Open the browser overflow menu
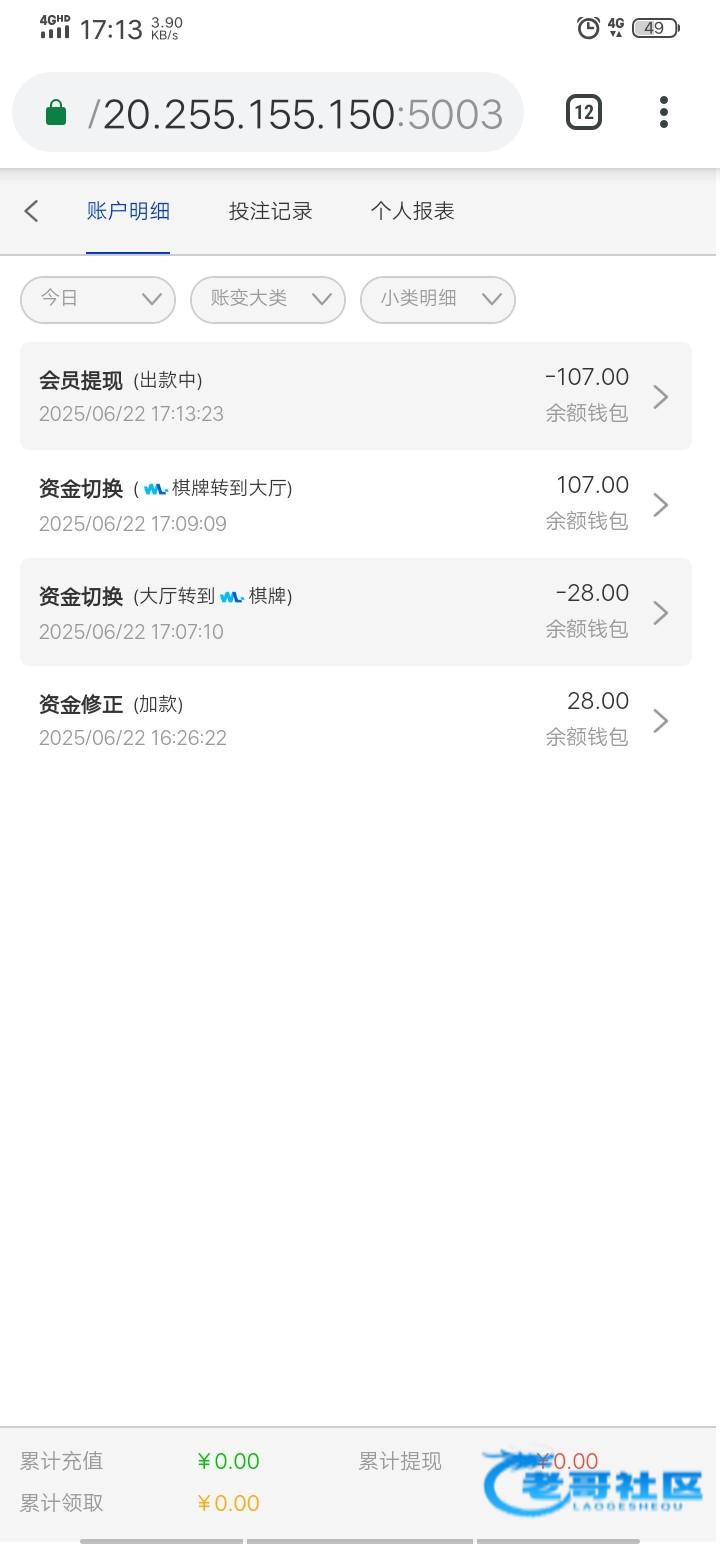Viewport: 720px width, 1544px height. tap(664, 112)
